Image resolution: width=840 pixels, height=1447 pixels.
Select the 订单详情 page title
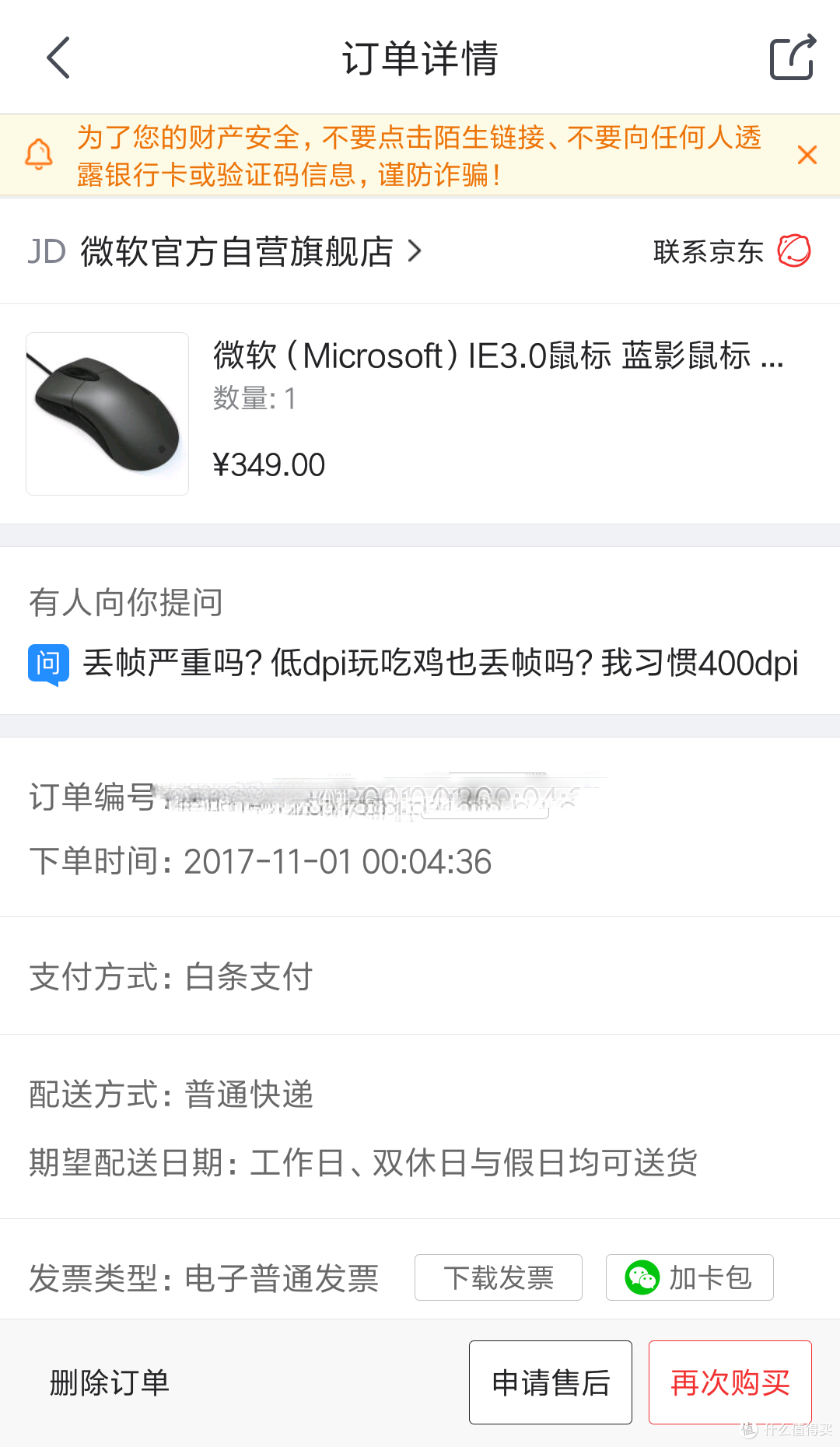click(420, 58)
